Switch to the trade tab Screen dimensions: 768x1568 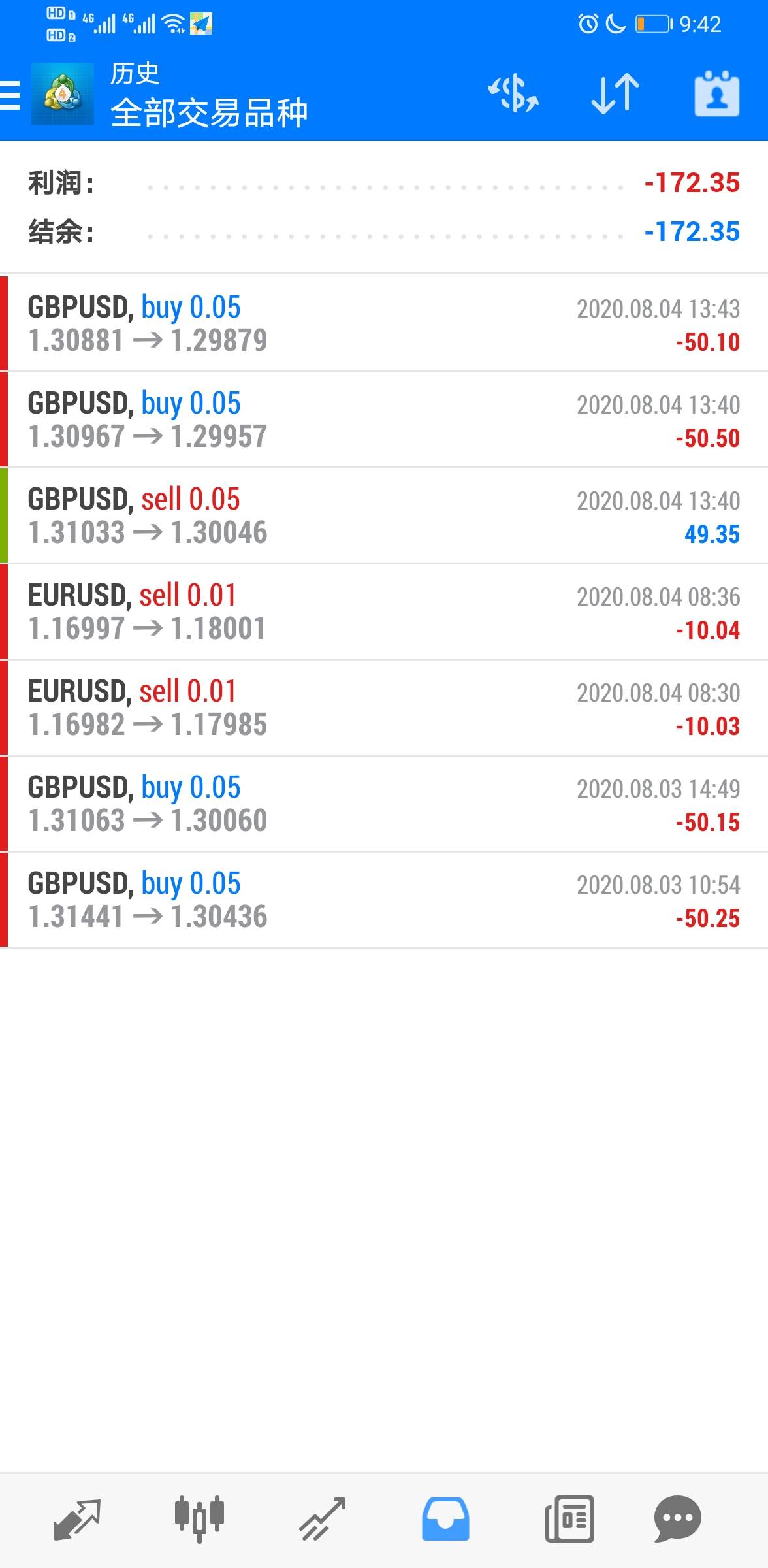322,1518
